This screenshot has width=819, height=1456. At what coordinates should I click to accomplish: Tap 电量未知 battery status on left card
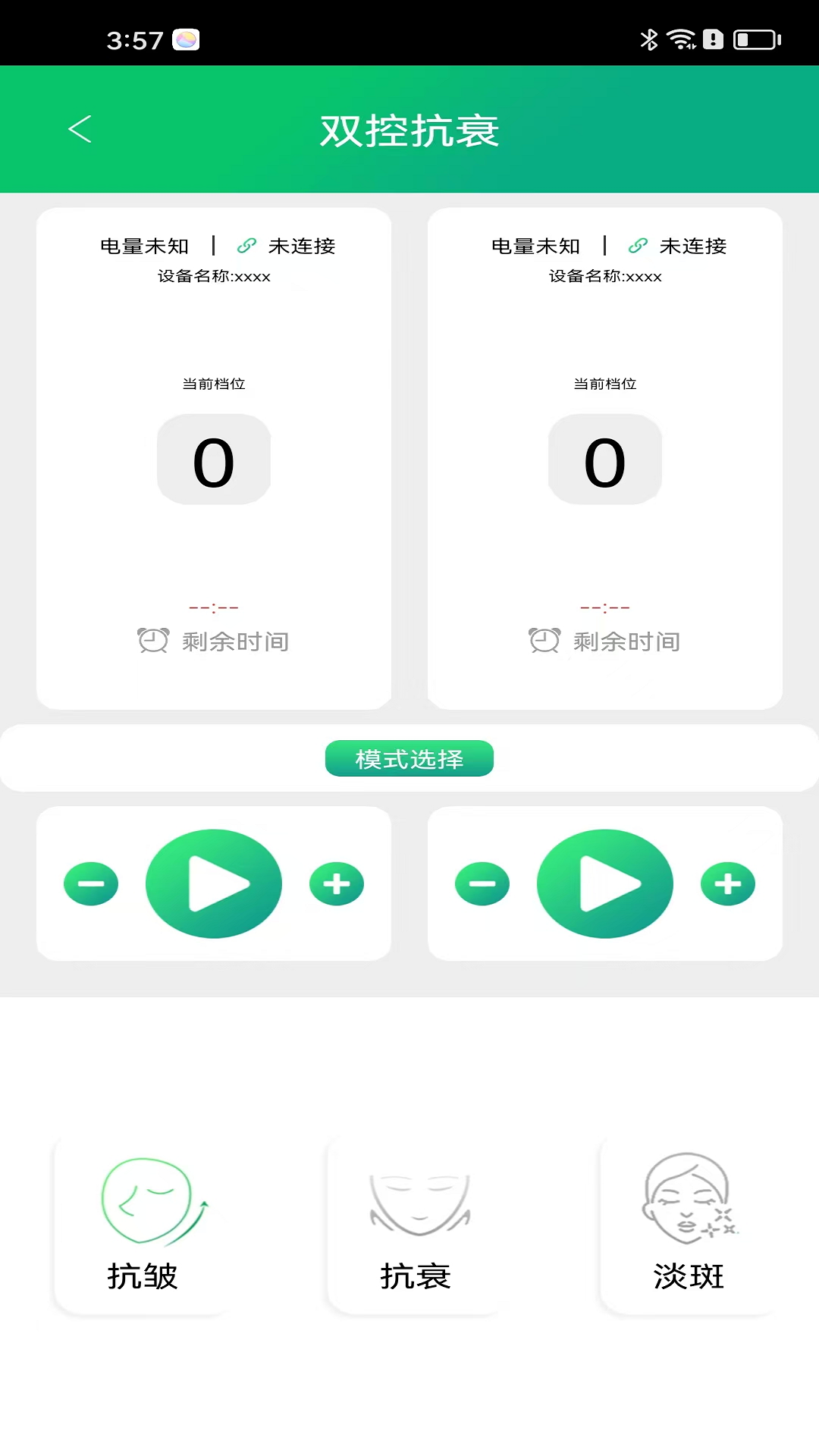(x=145, y=246)
